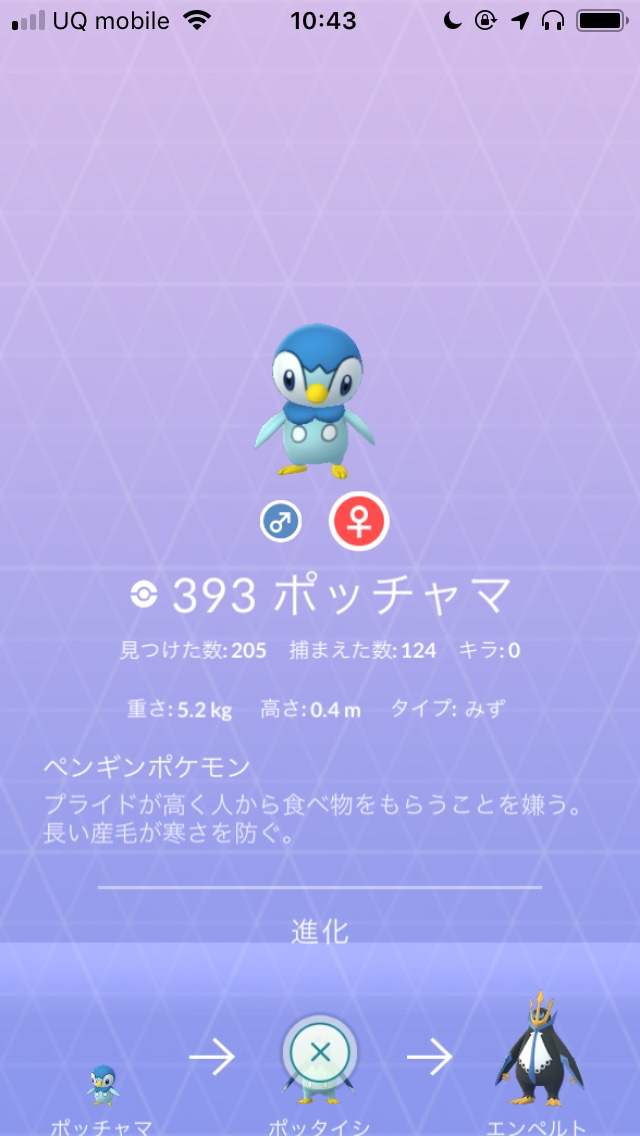Screen dimensions: 640x1136
Task: Close the Pokédex entry
Action: pos(319,1051)
